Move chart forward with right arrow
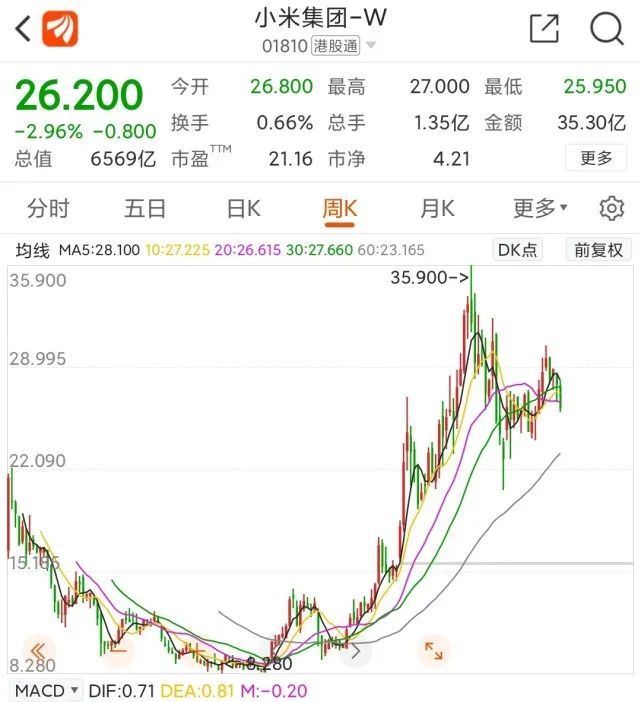This screenshot has height=702, width=641. [x=356, y=651]
